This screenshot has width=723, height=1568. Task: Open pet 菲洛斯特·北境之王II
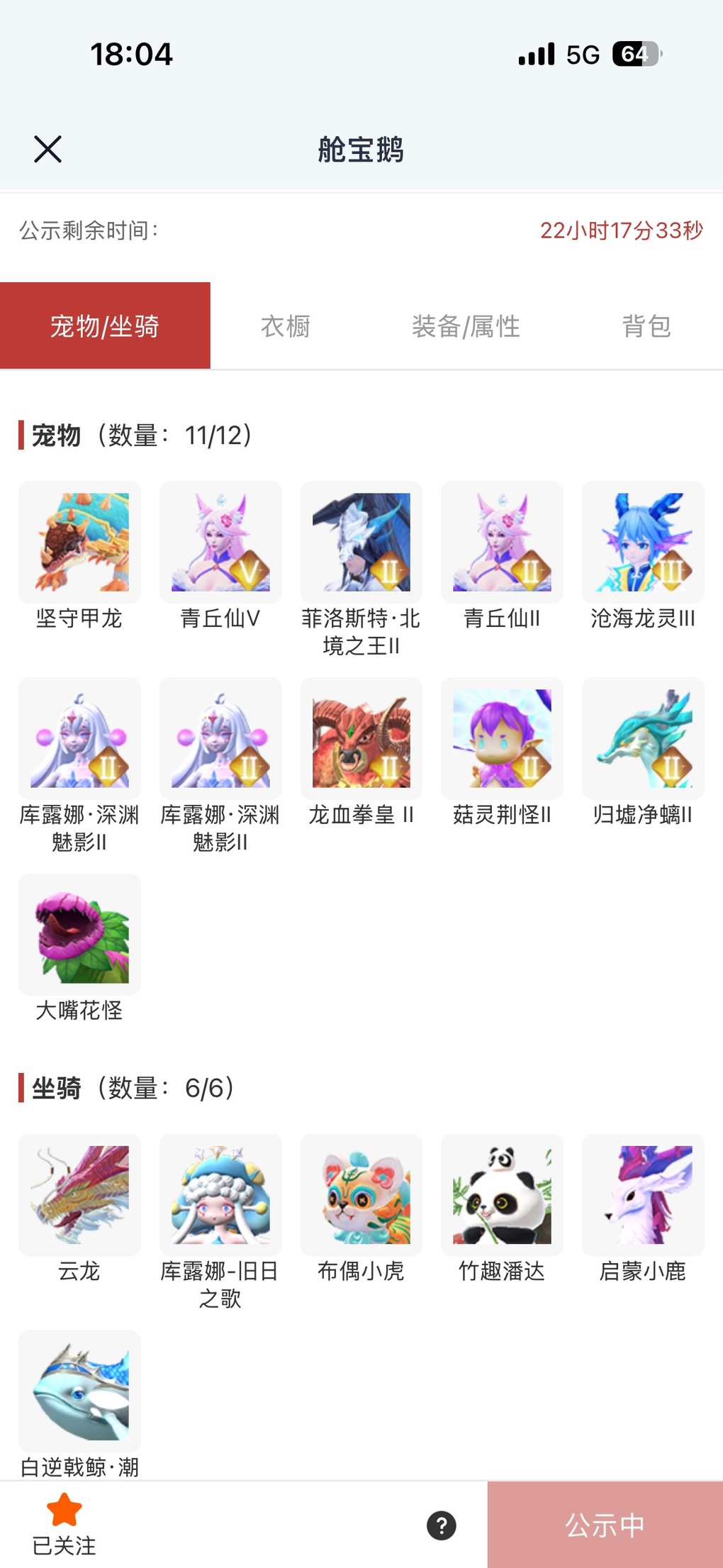click(x=361, y=543)
